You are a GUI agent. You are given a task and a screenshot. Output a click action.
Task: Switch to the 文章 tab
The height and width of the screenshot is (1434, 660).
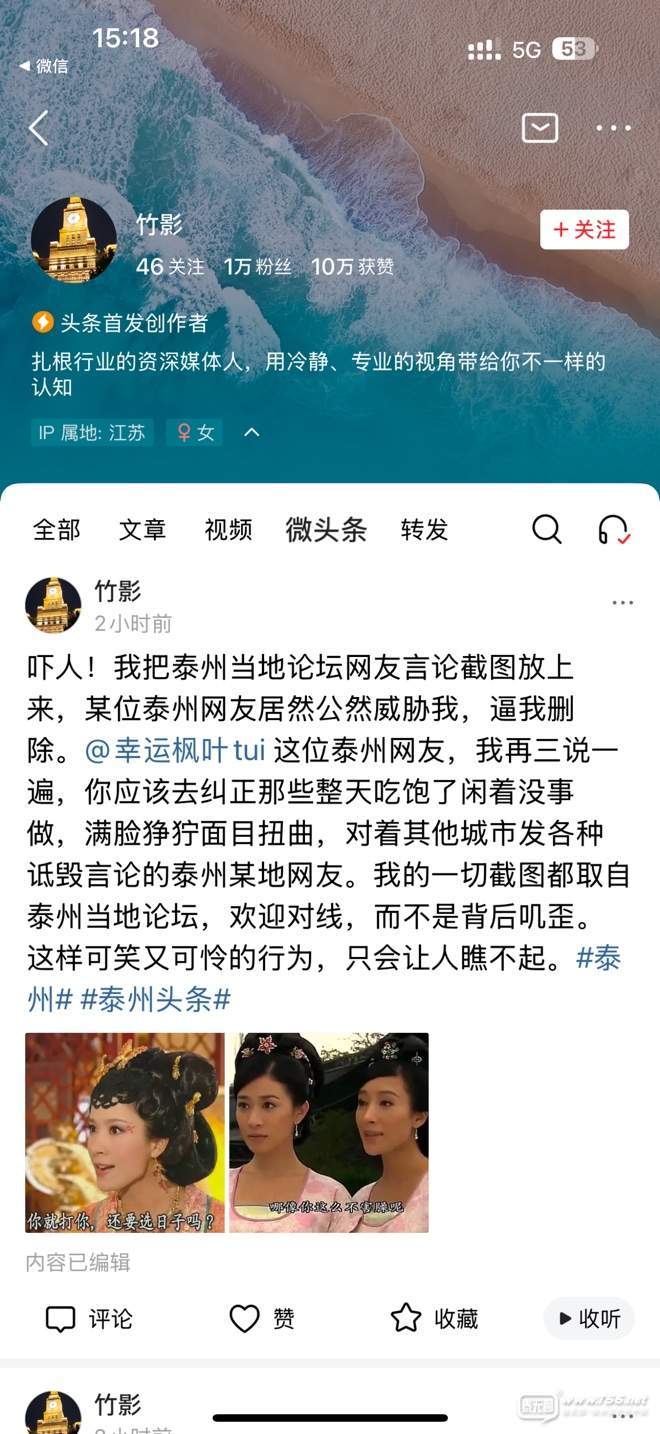pos(142,529)
